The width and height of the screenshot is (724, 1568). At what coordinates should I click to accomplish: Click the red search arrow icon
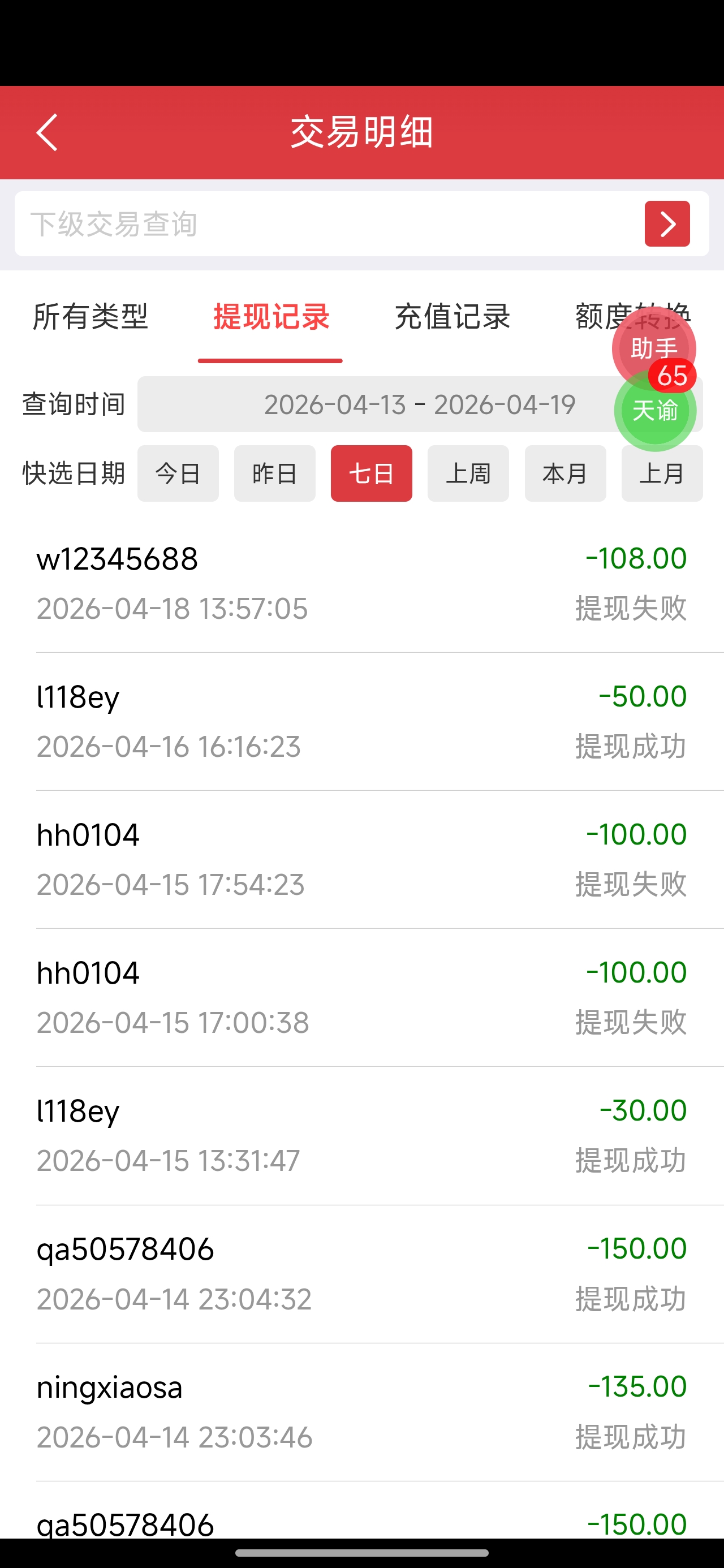coord(667,223)
